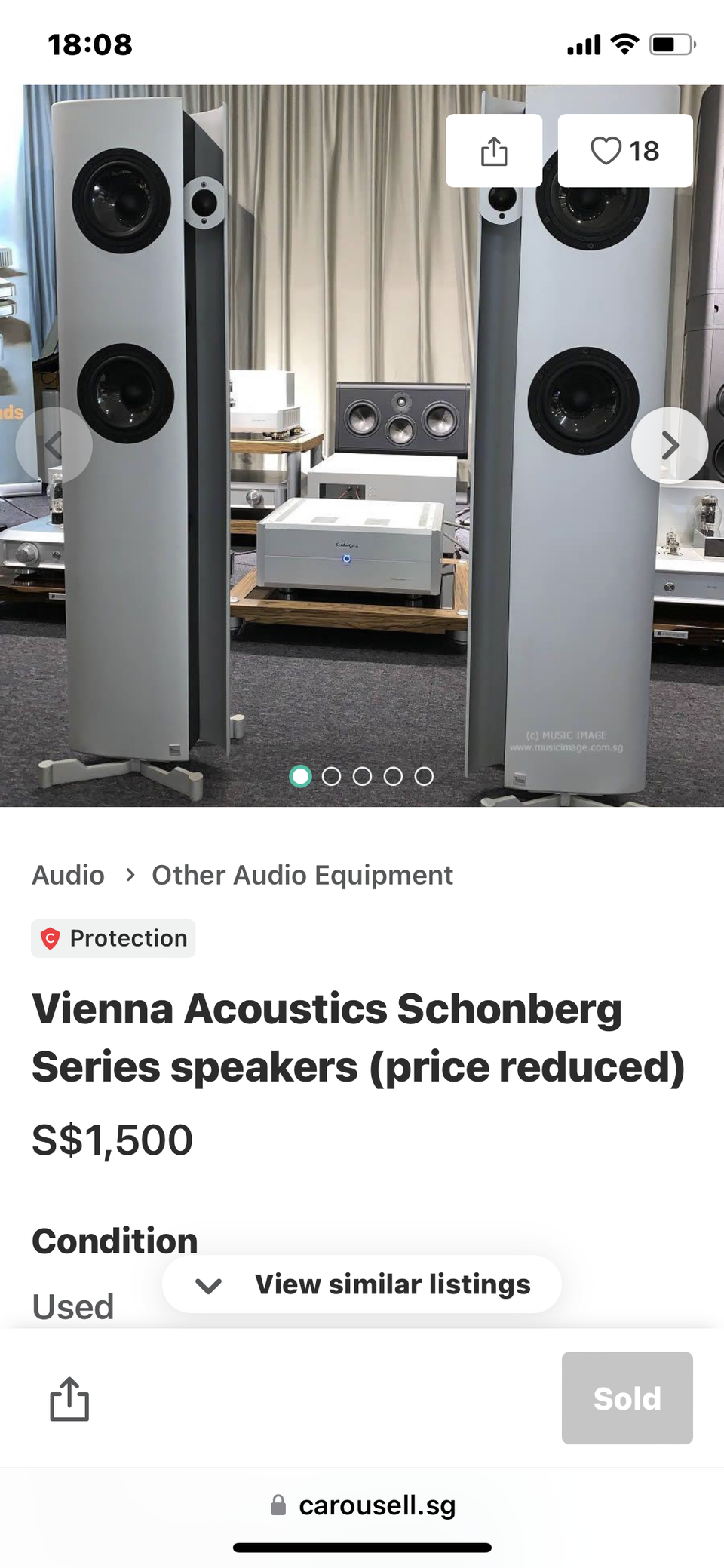
Task: Open Other Audio Equipment breadcrumb
Action: tap(302, 875)
